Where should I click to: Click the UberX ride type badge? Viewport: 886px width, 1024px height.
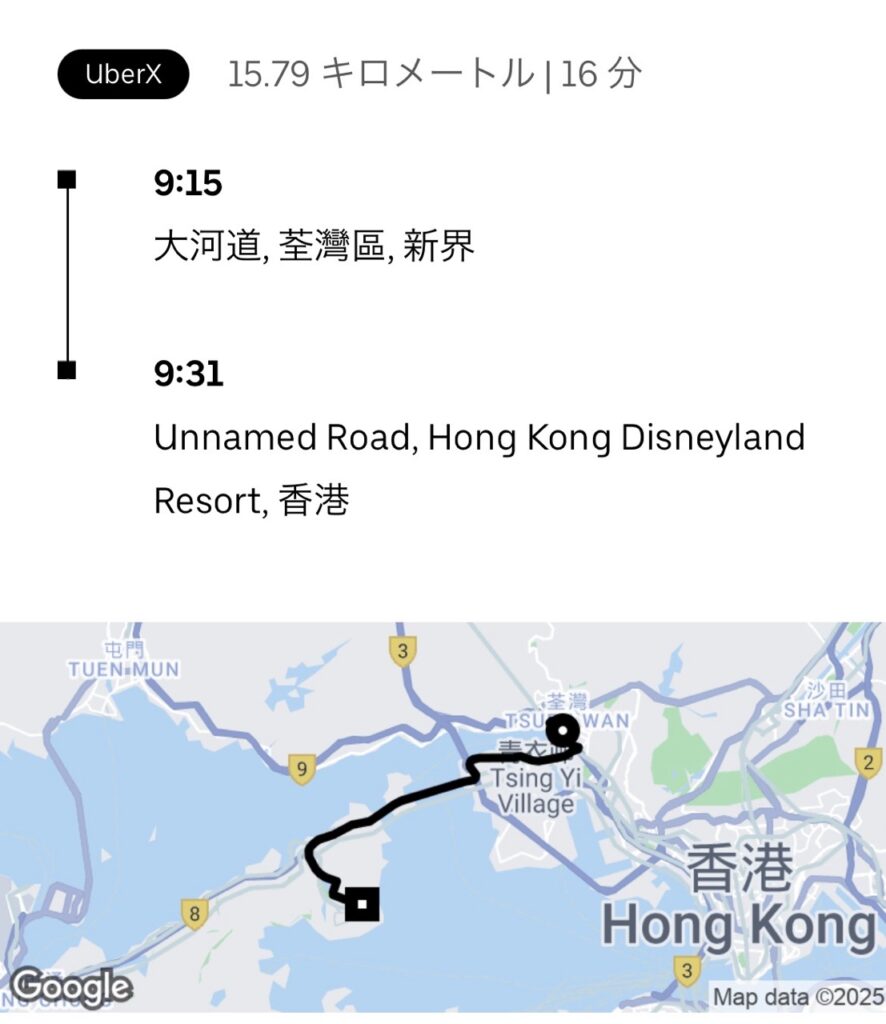(x=122, y=72)
